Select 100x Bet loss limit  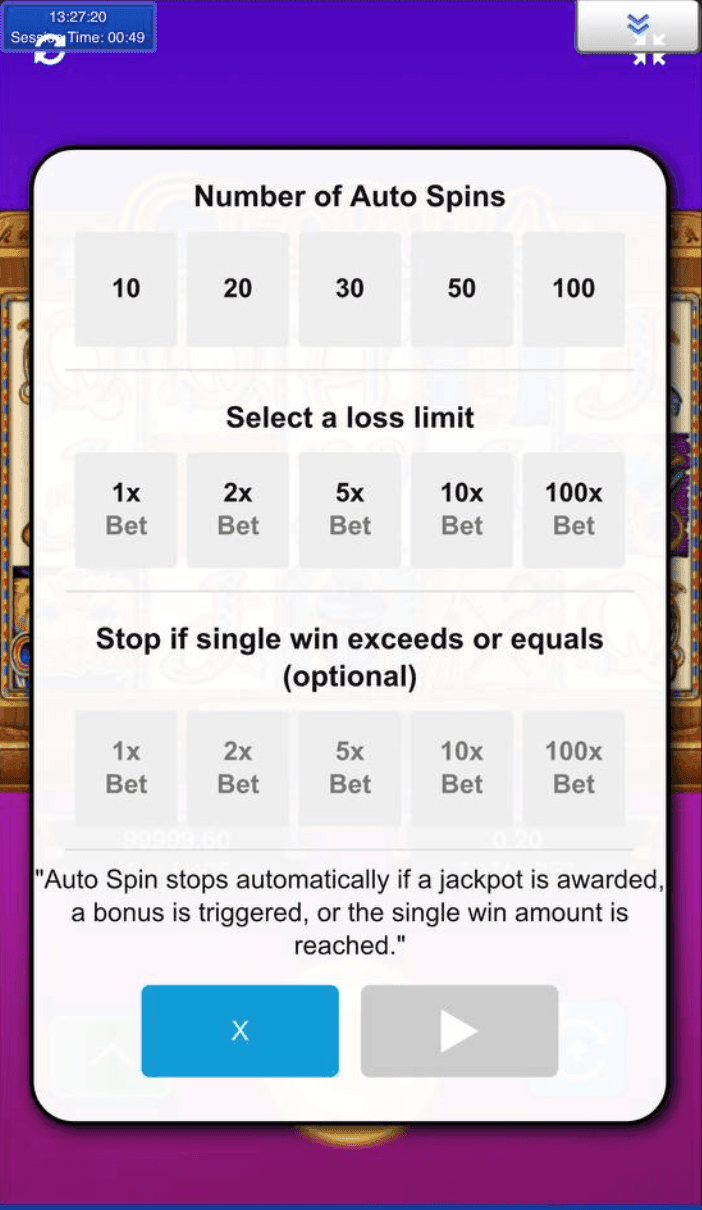point(574,509)
